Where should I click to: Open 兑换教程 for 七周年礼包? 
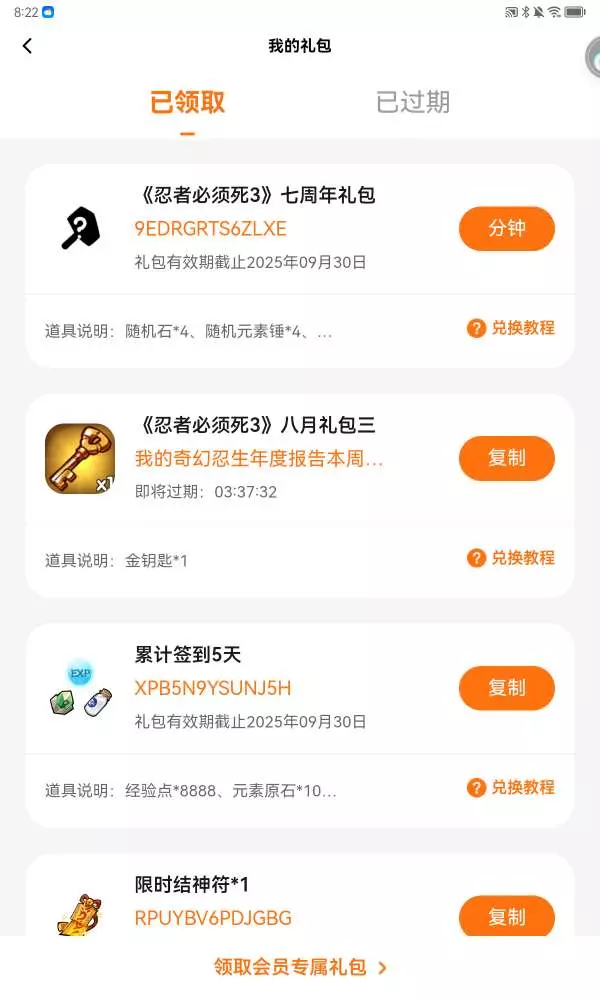coord(511,328)
